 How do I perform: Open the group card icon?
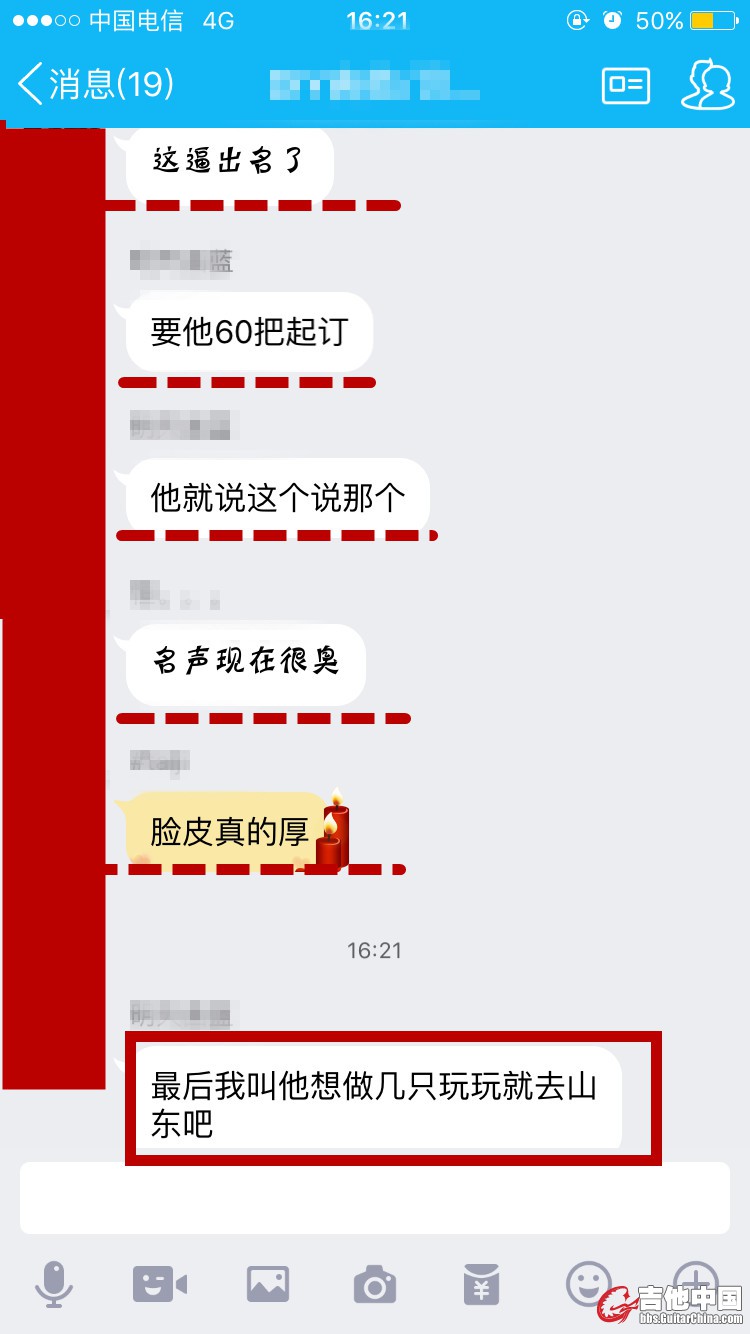(x=626, y=86)
